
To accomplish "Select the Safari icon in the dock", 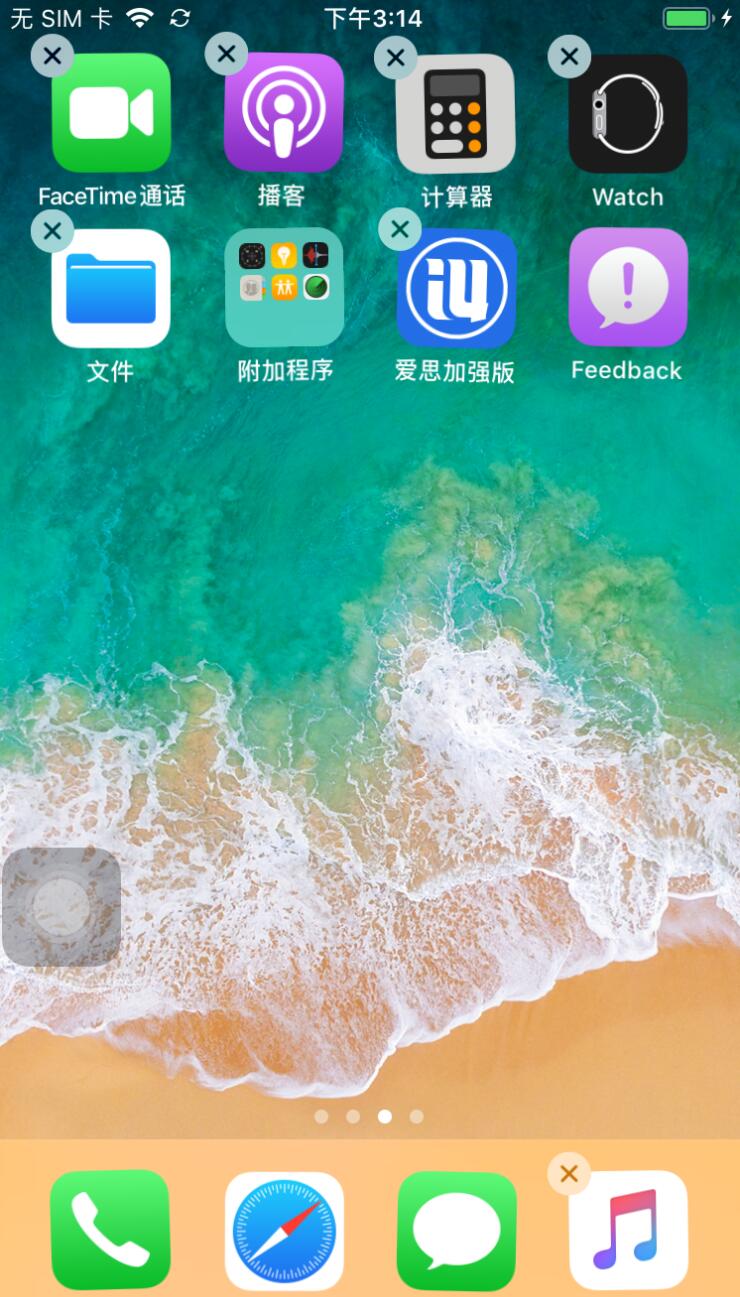I will coord(284,1230).
